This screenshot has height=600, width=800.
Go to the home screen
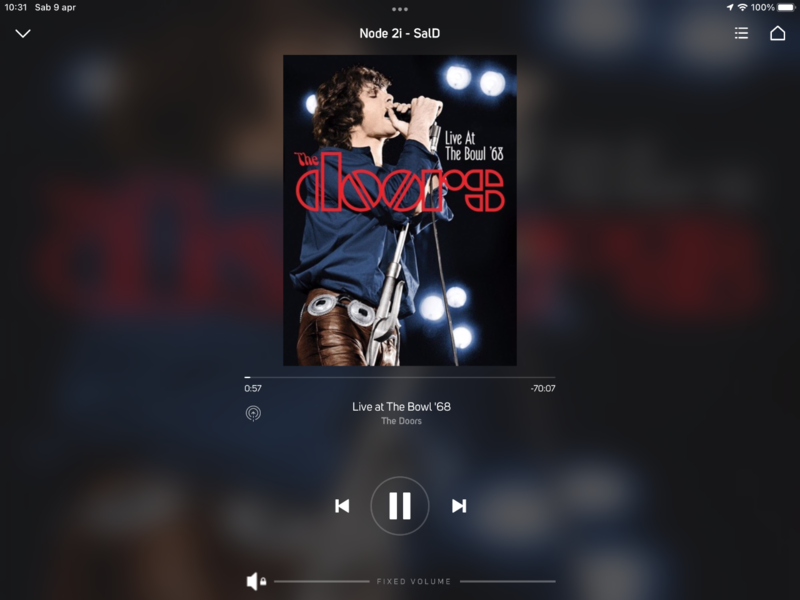[x=777, y=33]
